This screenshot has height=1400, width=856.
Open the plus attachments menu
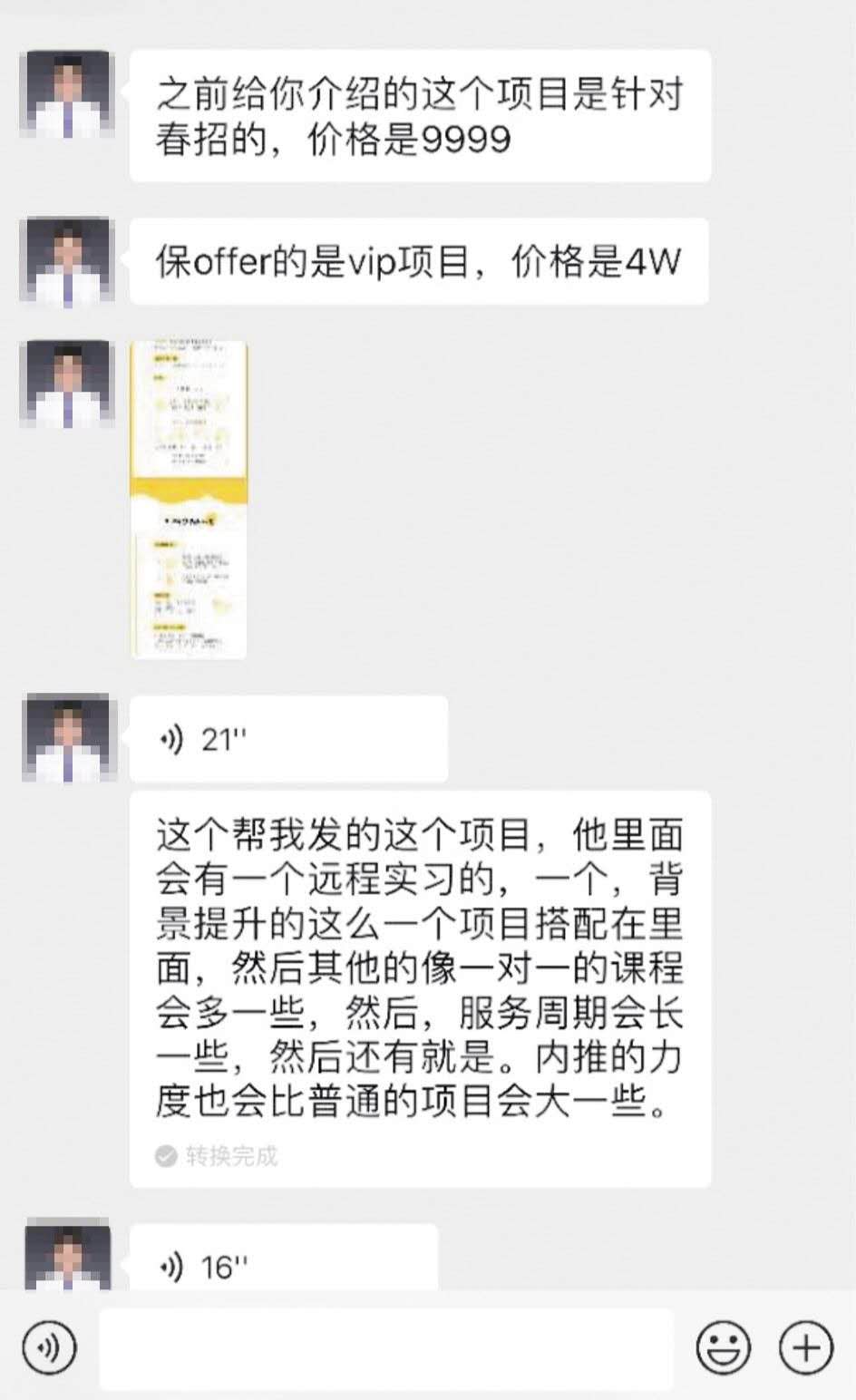point(806,1347)
